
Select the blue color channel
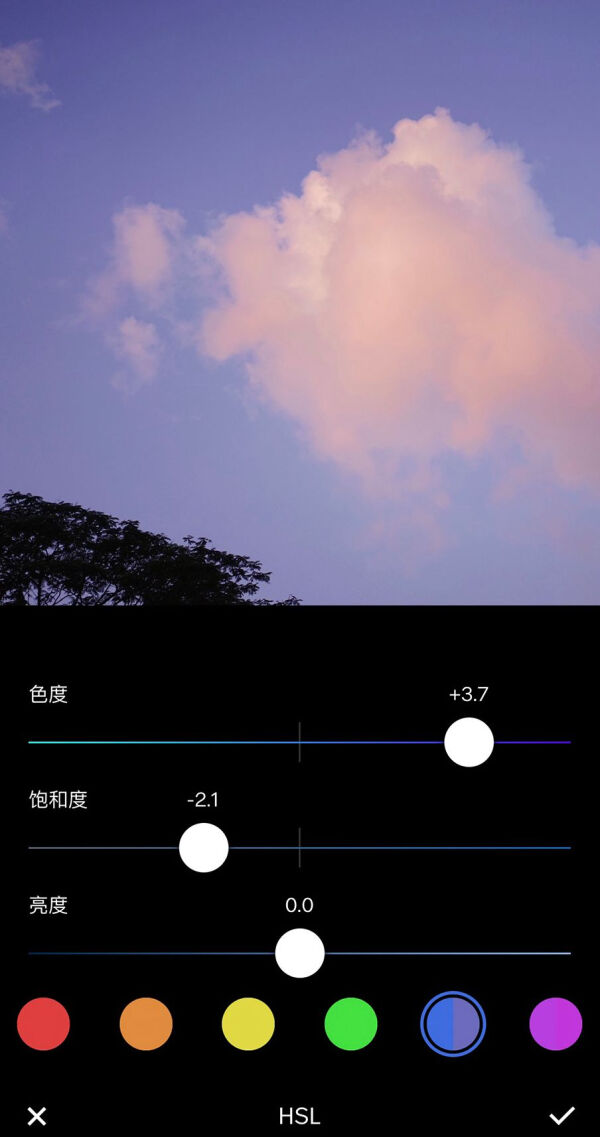tap(453, 1024)
